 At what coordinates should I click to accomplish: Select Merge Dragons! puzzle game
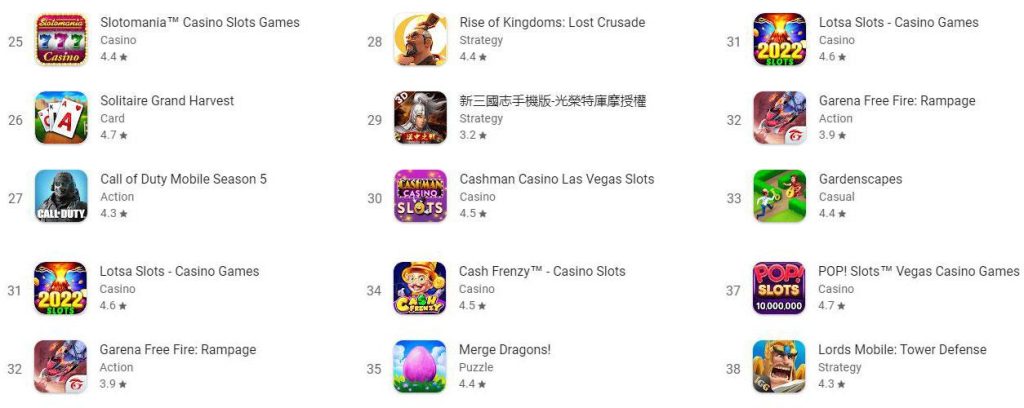(x=504, y=350)
